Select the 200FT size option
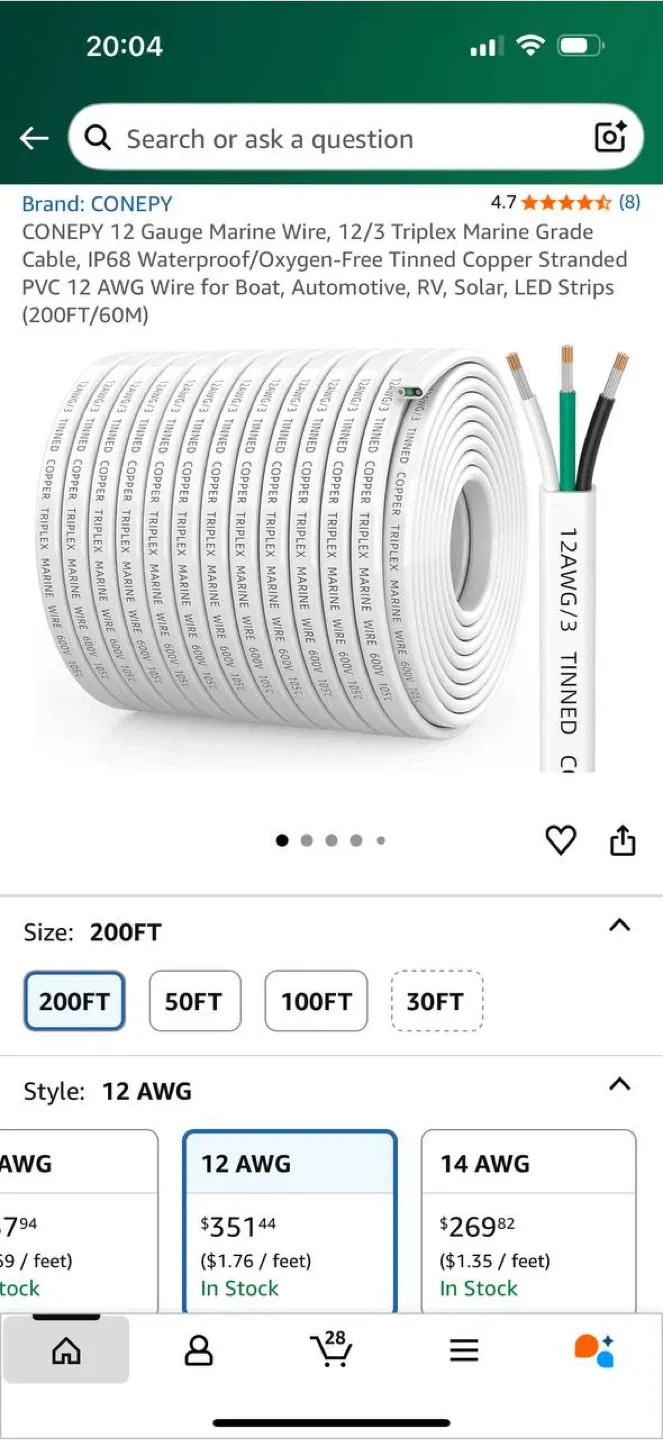663x1440 pixels. tap(75, 1001)
